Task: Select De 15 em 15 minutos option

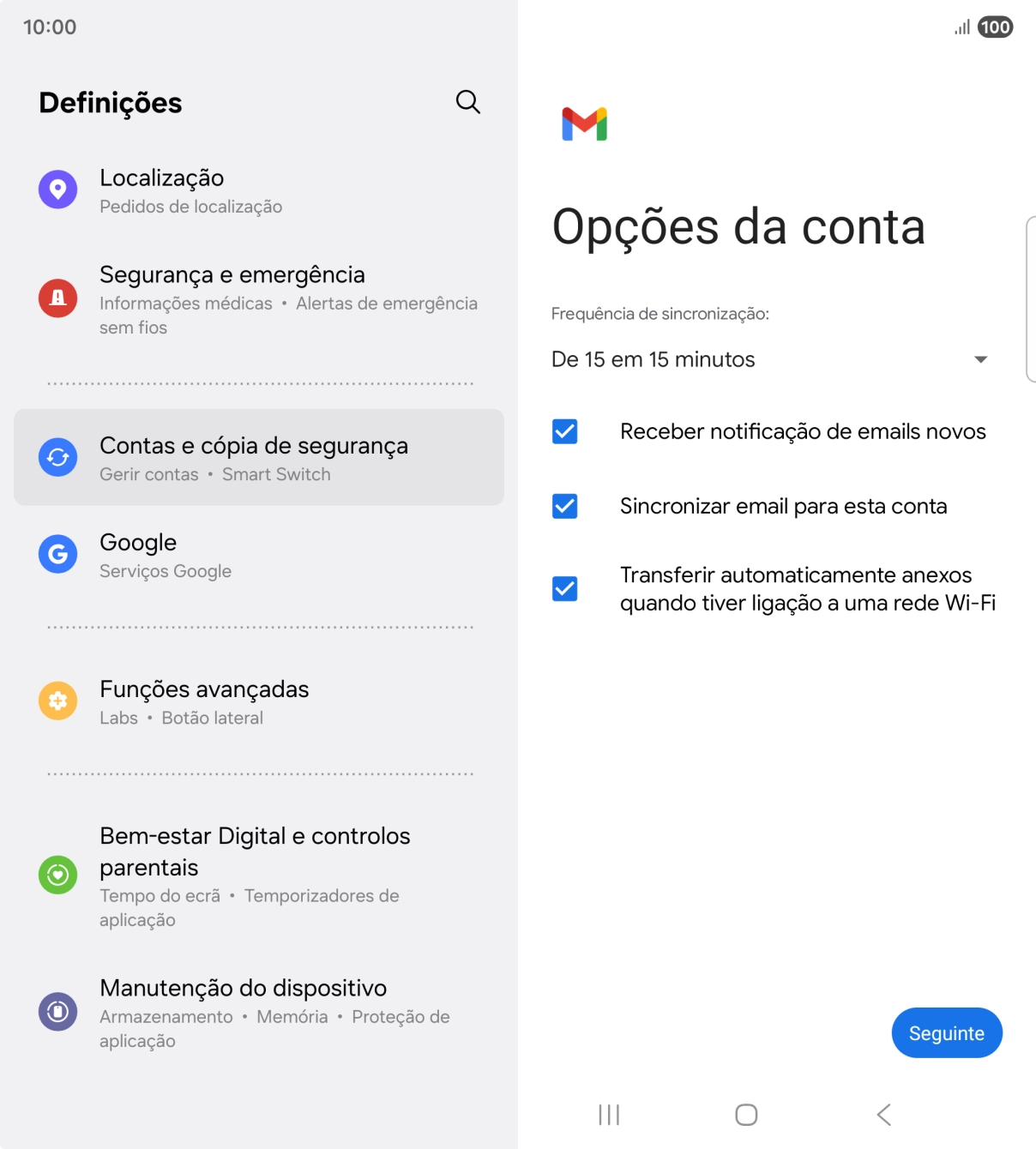Action: (653, 359)
